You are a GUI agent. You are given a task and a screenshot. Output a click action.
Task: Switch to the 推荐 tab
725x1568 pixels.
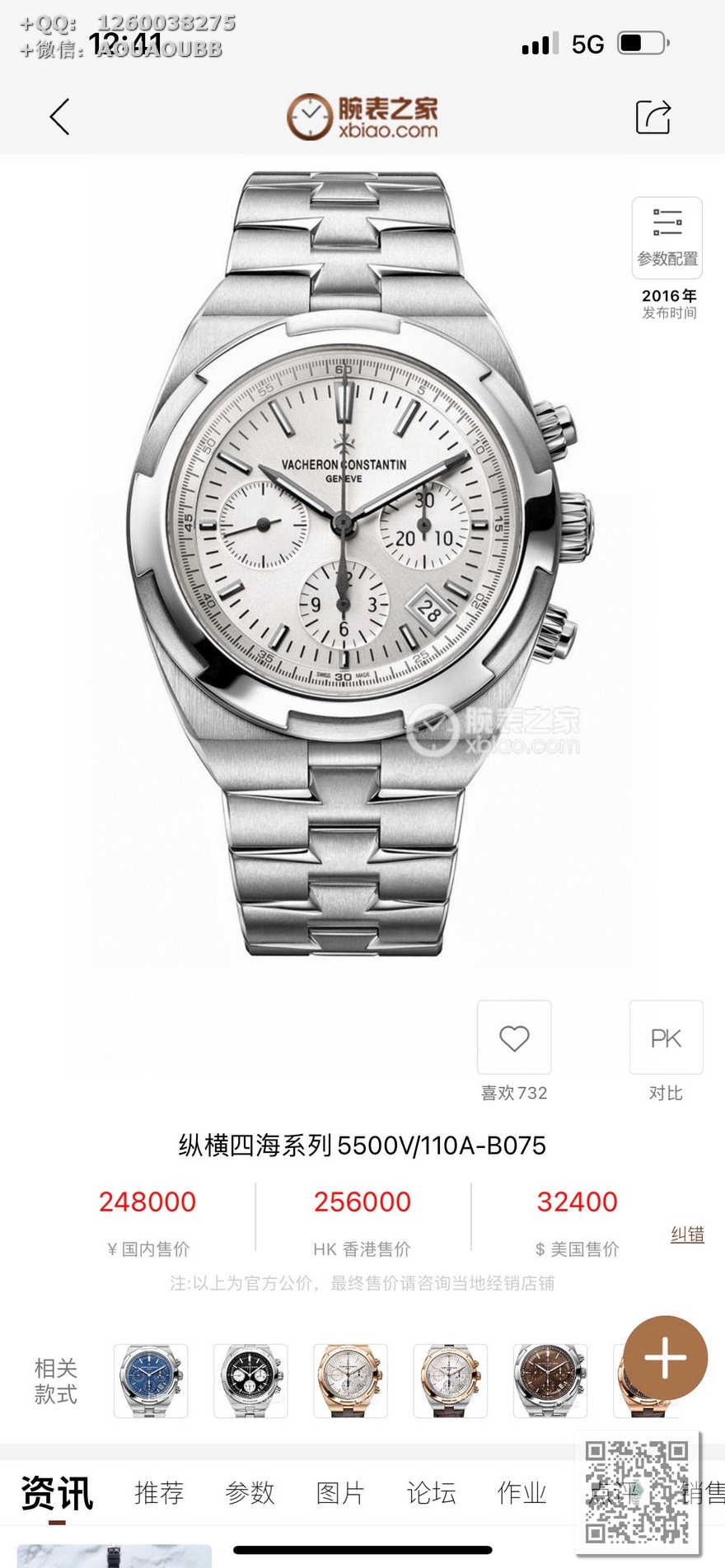tap(159, 1492)
